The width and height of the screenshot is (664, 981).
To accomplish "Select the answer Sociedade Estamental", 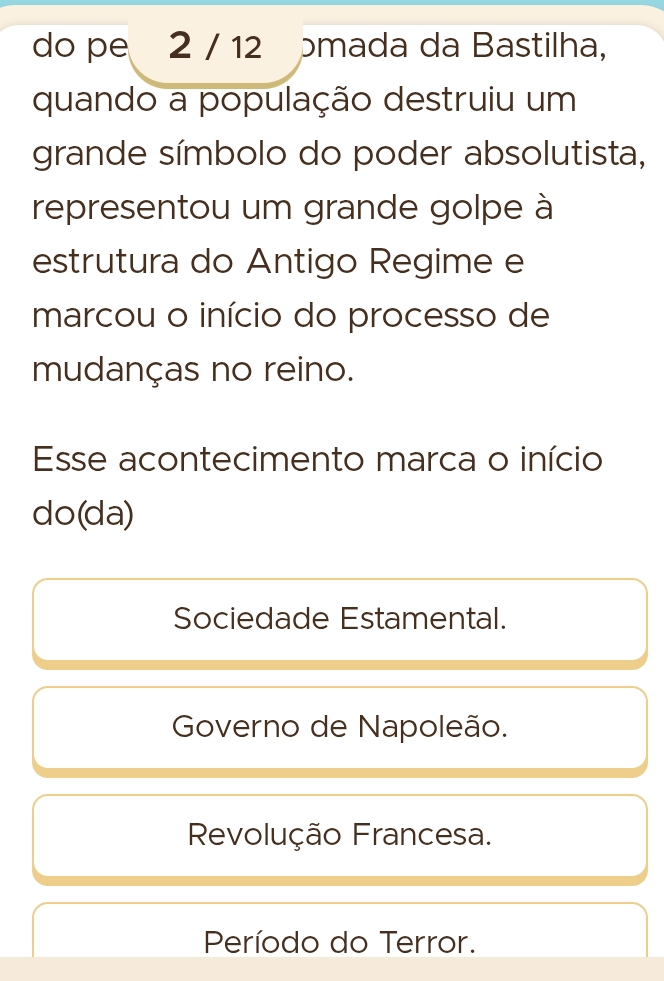I will coord(340,619).
